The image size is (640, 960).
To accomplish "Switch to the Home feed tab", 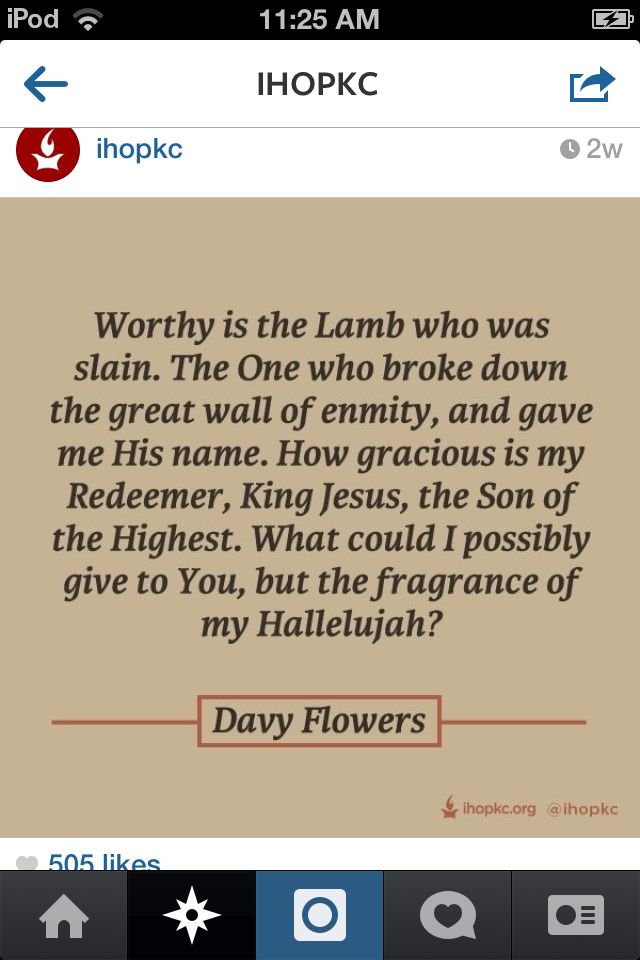I will [x=64, y=915].
